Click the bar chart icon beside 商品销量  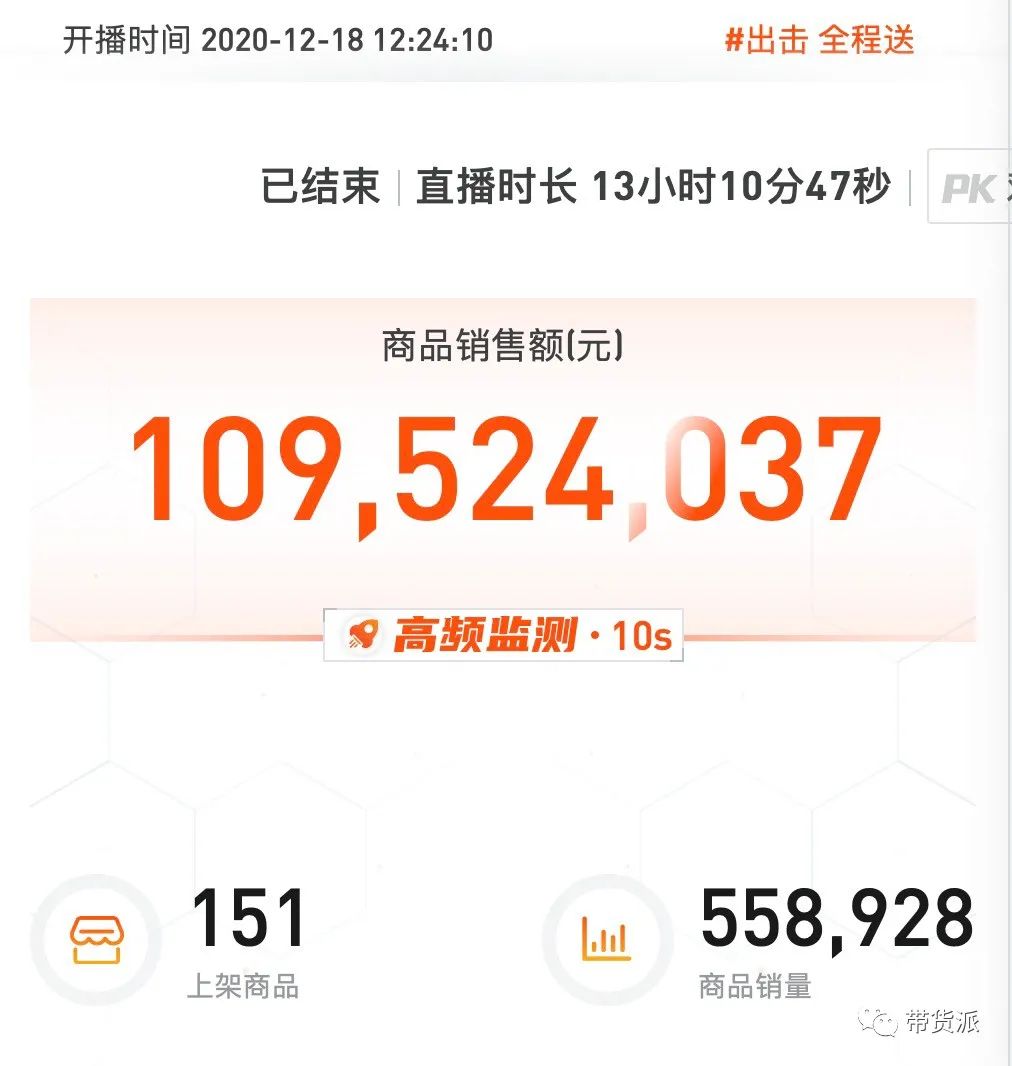coord(607,937)
